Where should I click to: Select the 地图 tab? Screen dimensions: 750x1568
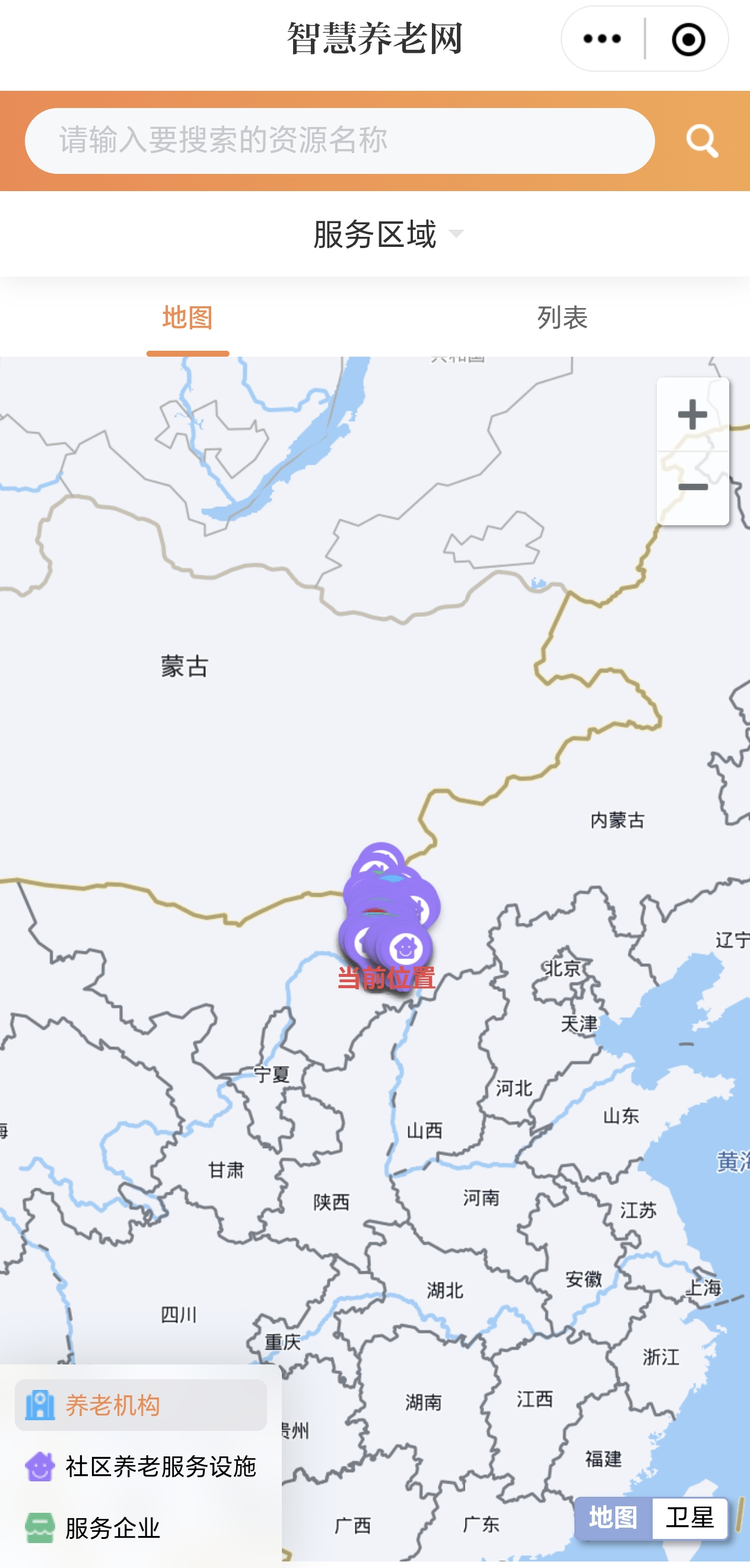[x=188, y=318]
